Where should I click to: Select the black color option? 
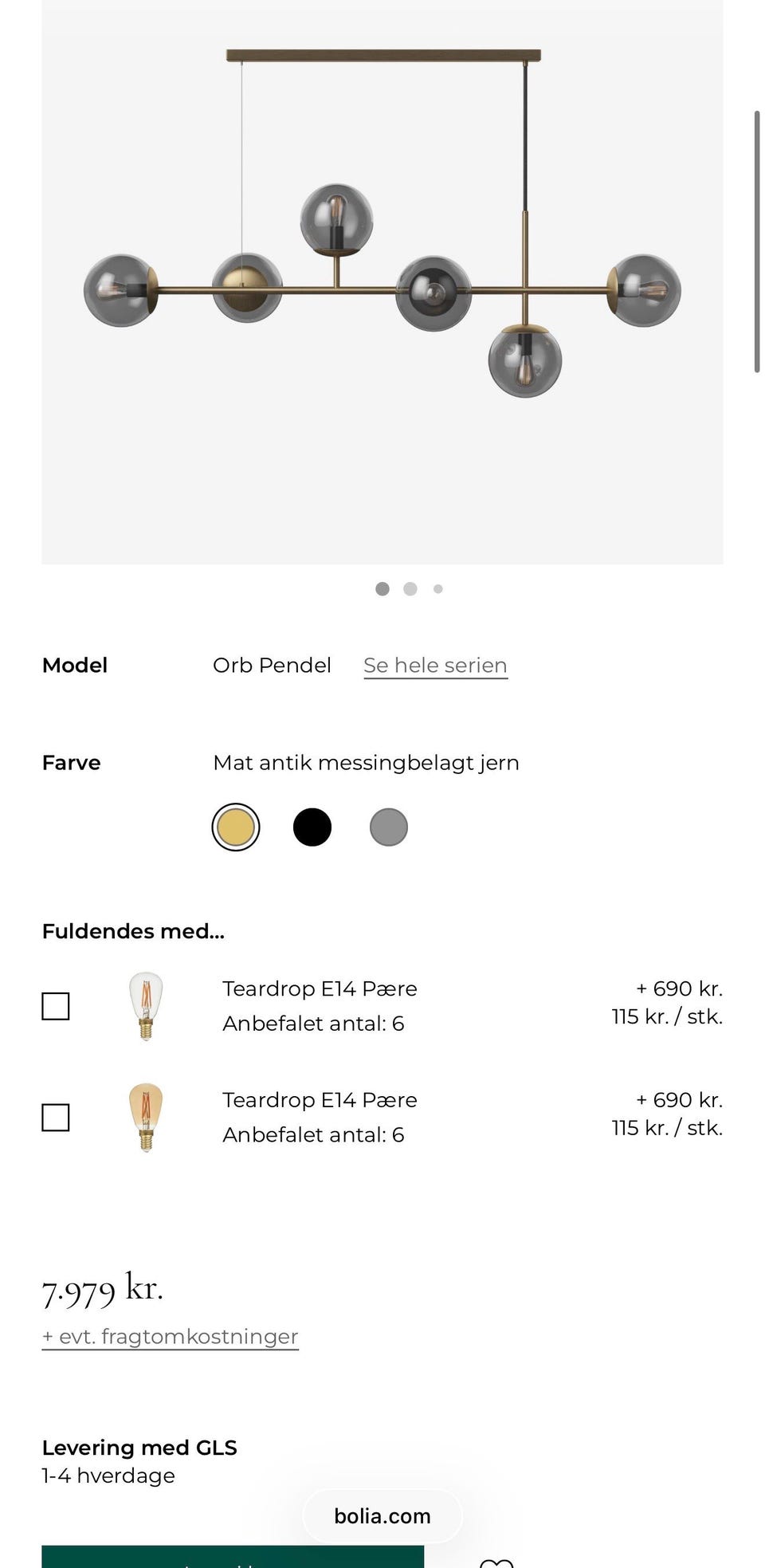[x=312, y=827]
